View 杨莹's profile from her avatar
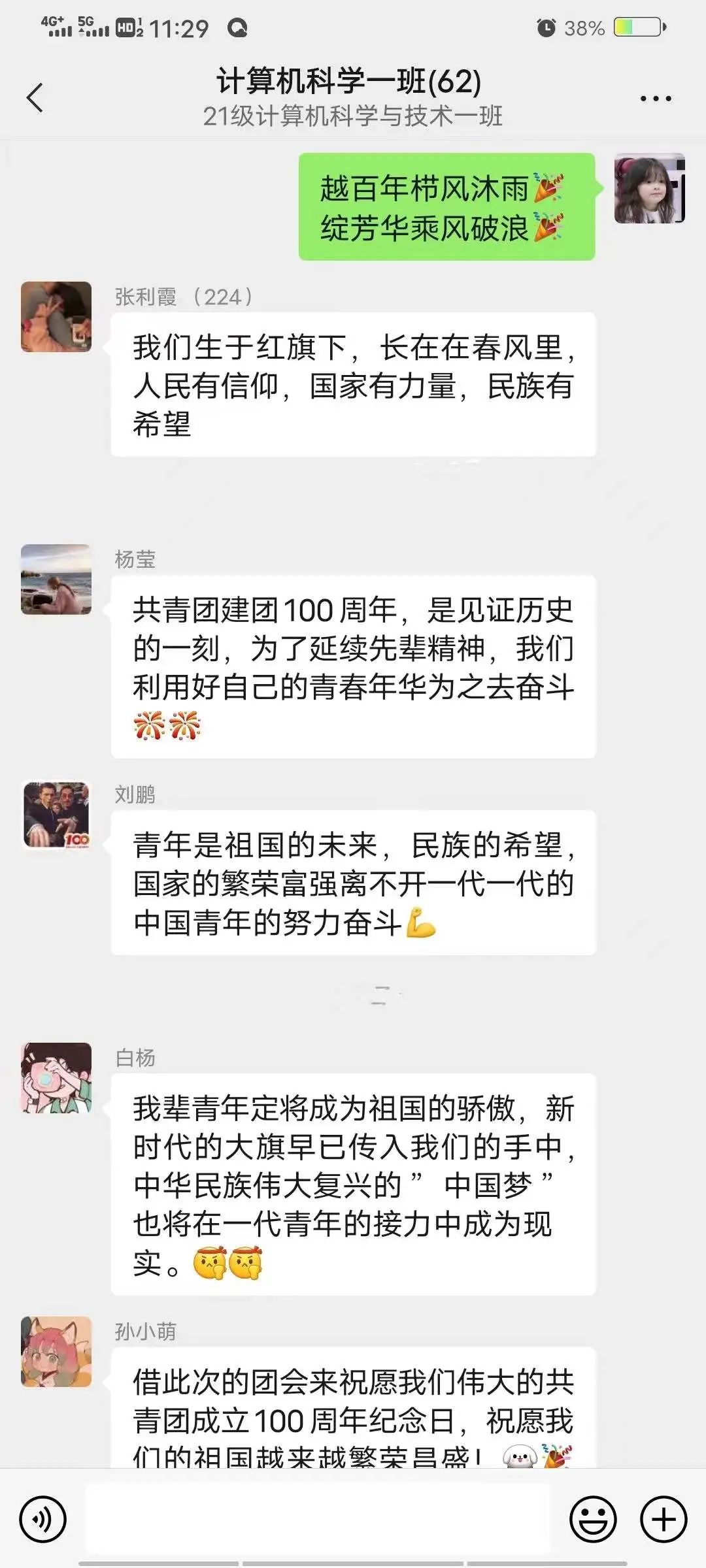This screenshot has width=706, height=1568. (56, 579)
